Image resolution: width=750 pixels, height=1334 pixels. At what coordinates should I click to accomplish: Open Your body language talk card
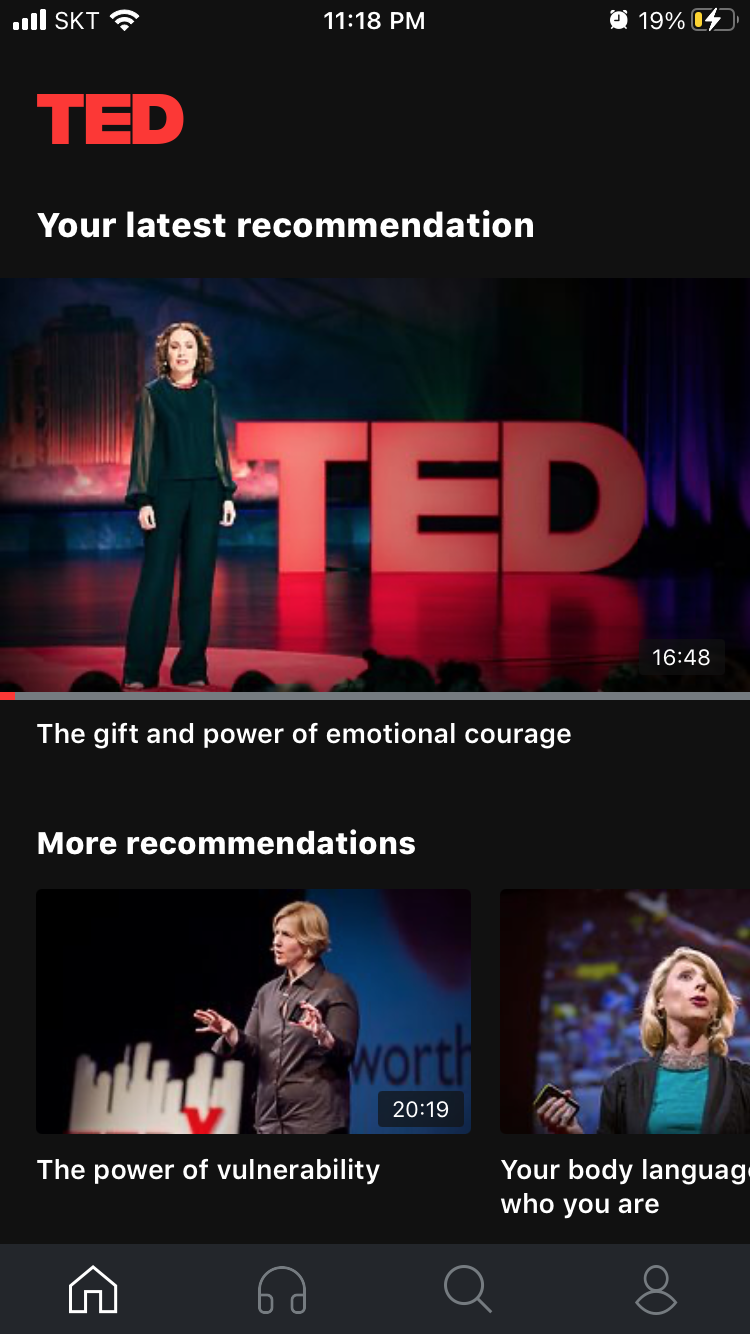click(x=625, y=1012)
